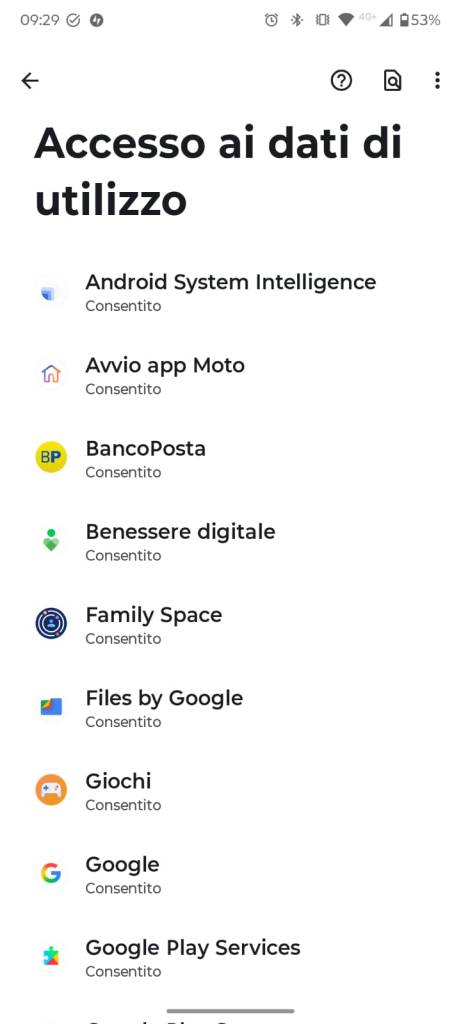Open Avvio app Moto entry
This screenshot has width=461, height=1024.
pyautogui.click(x=230, y=376)
